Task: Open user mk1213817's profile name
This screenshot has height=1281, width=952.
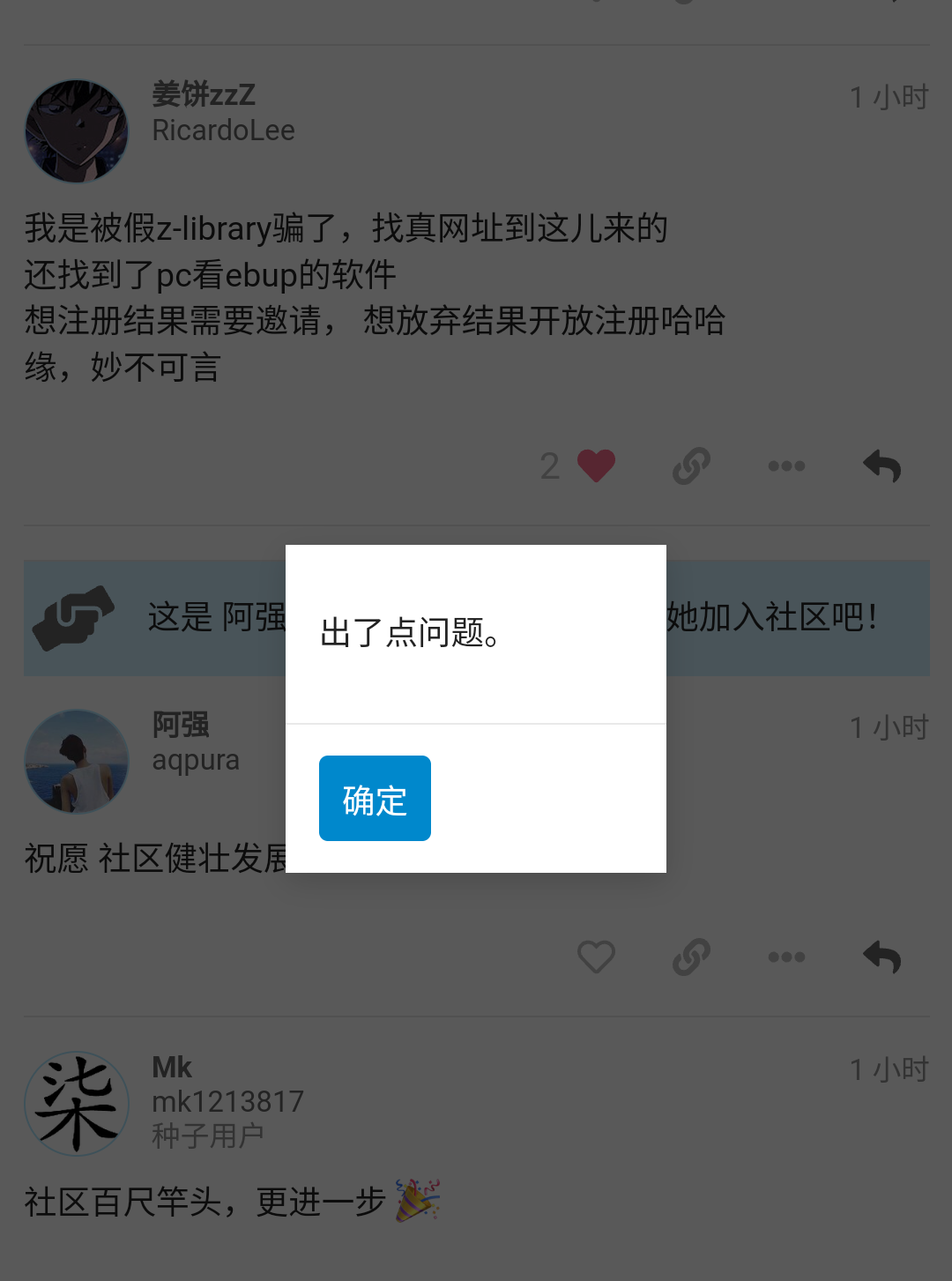Action: coord(227,1102)
